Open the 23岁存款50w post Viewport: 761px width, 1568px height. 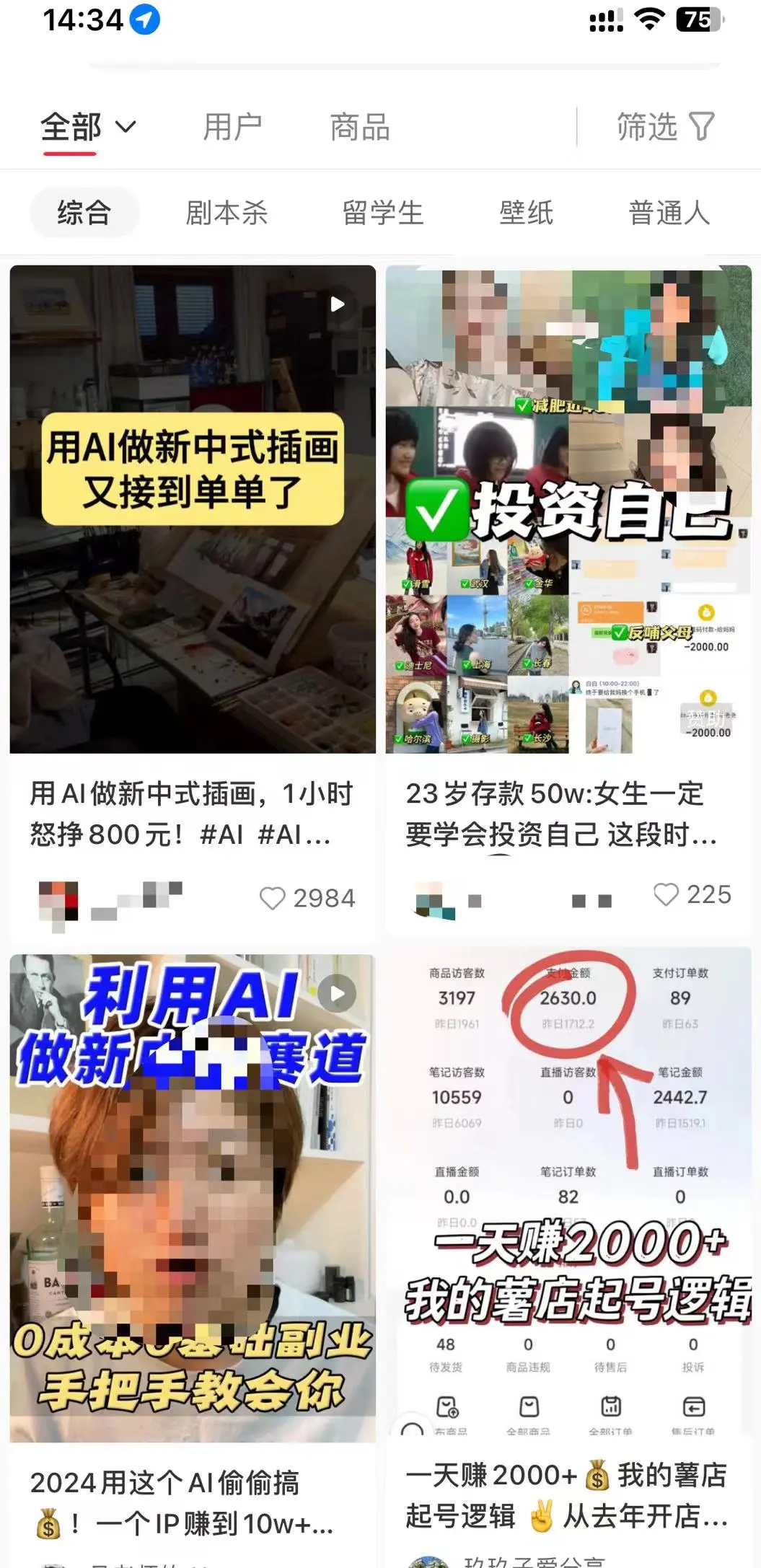point(568,509)
